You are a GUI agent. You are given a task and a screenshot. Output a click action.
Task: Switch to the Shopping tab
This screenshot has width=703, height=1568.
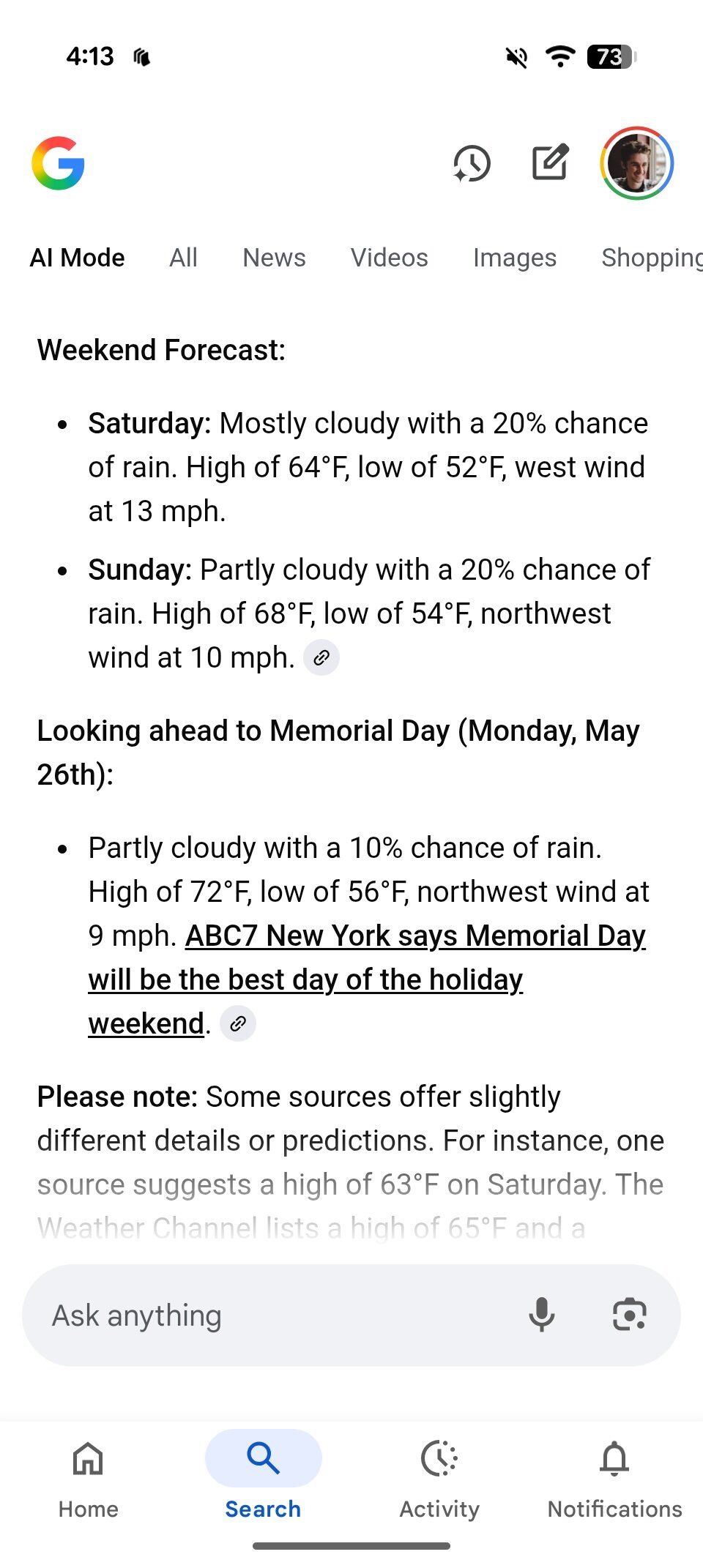point(650,258)
